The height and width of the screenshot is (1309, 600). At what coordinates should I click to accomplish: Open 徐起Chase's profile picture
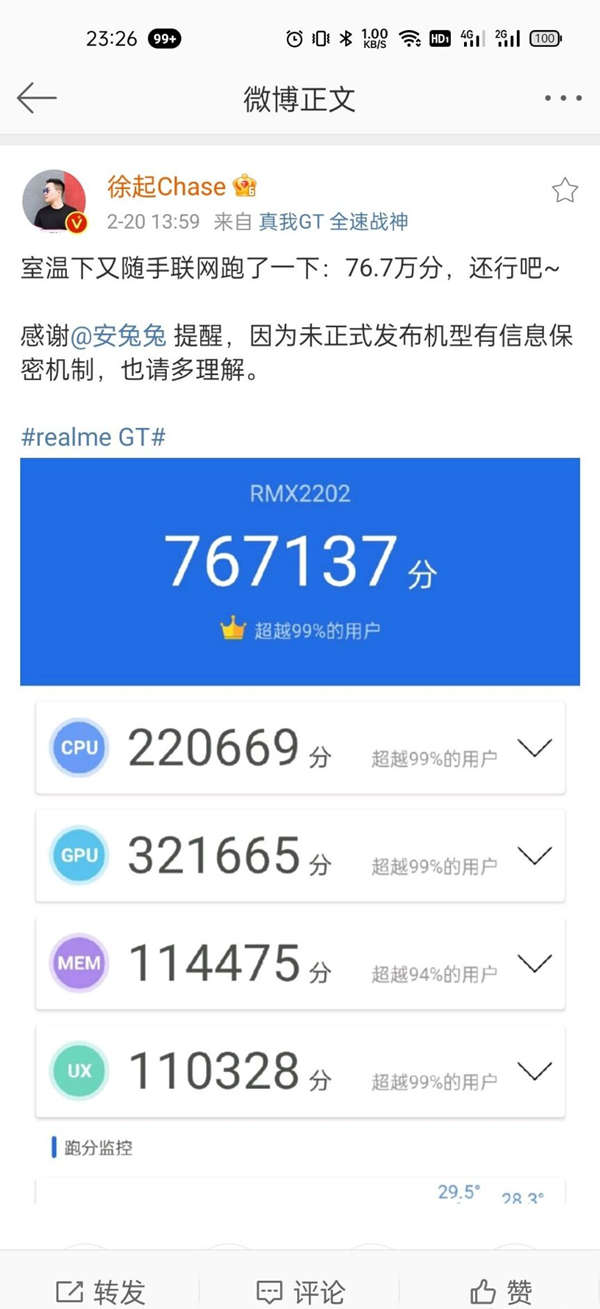pyautogui.click(x=54, y=200)
